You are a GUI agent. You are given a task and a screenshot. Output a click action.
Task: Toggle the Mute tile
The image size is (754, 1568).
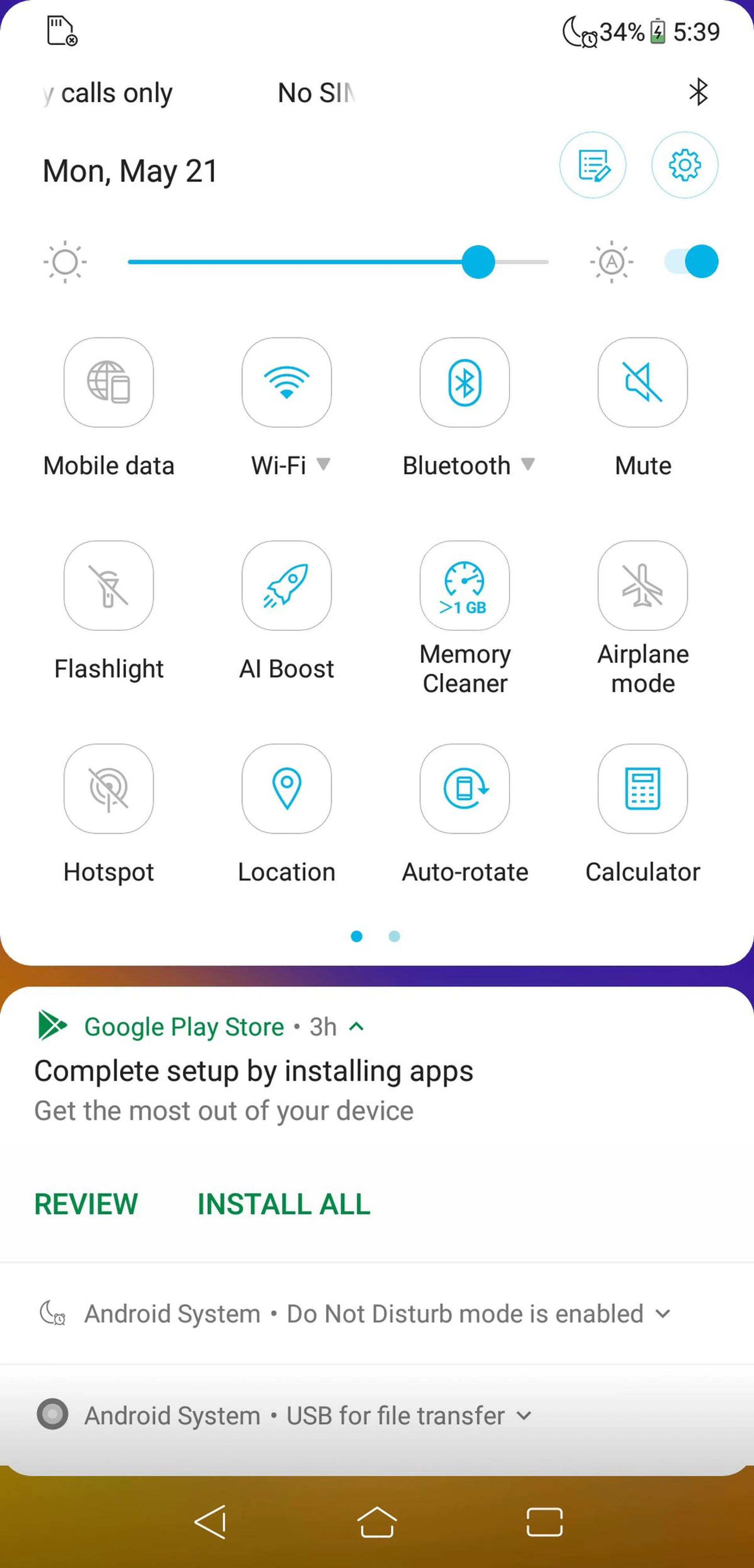point(642,382)
